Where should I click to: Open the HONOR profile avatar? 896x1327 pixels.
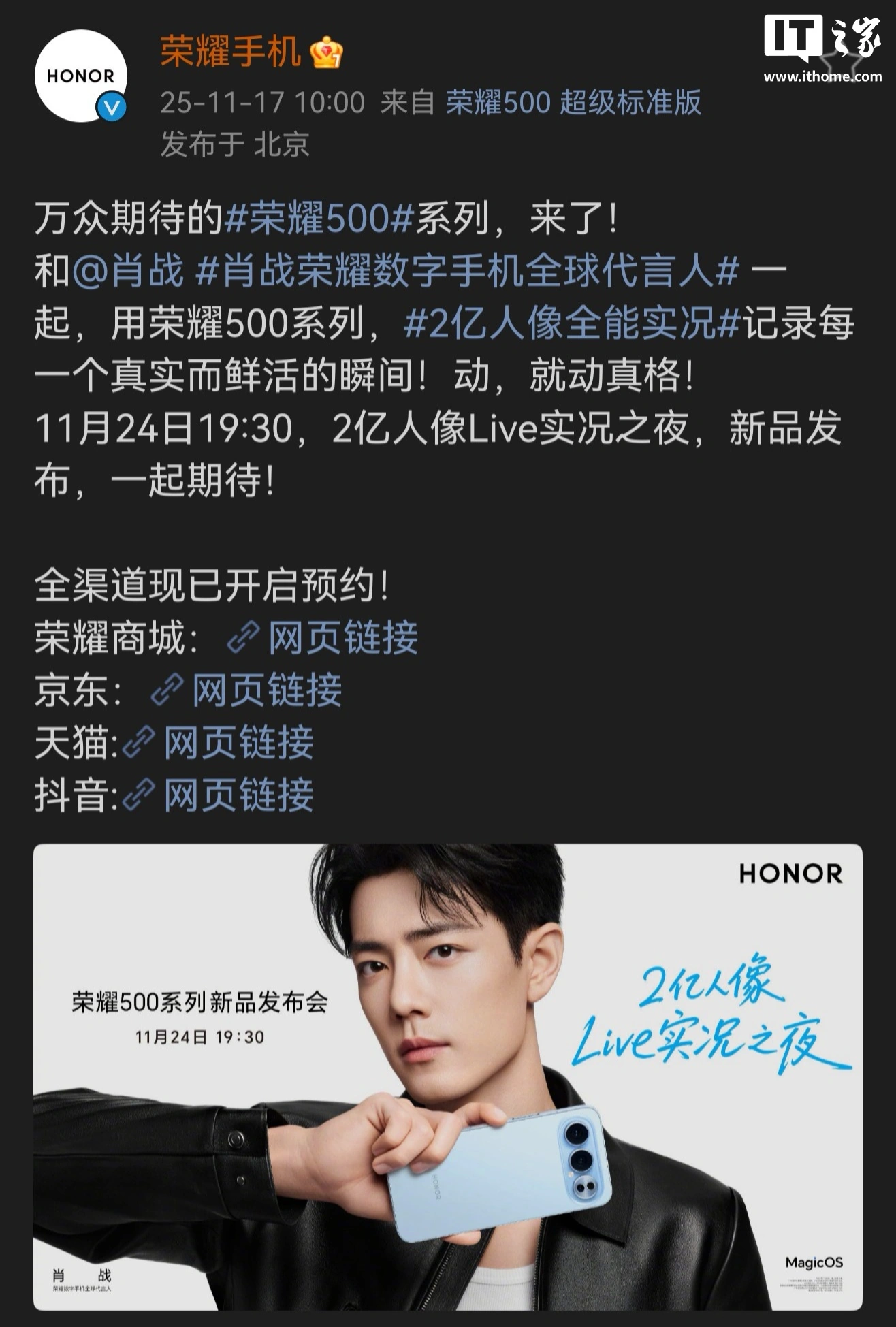tap(80, 76)
